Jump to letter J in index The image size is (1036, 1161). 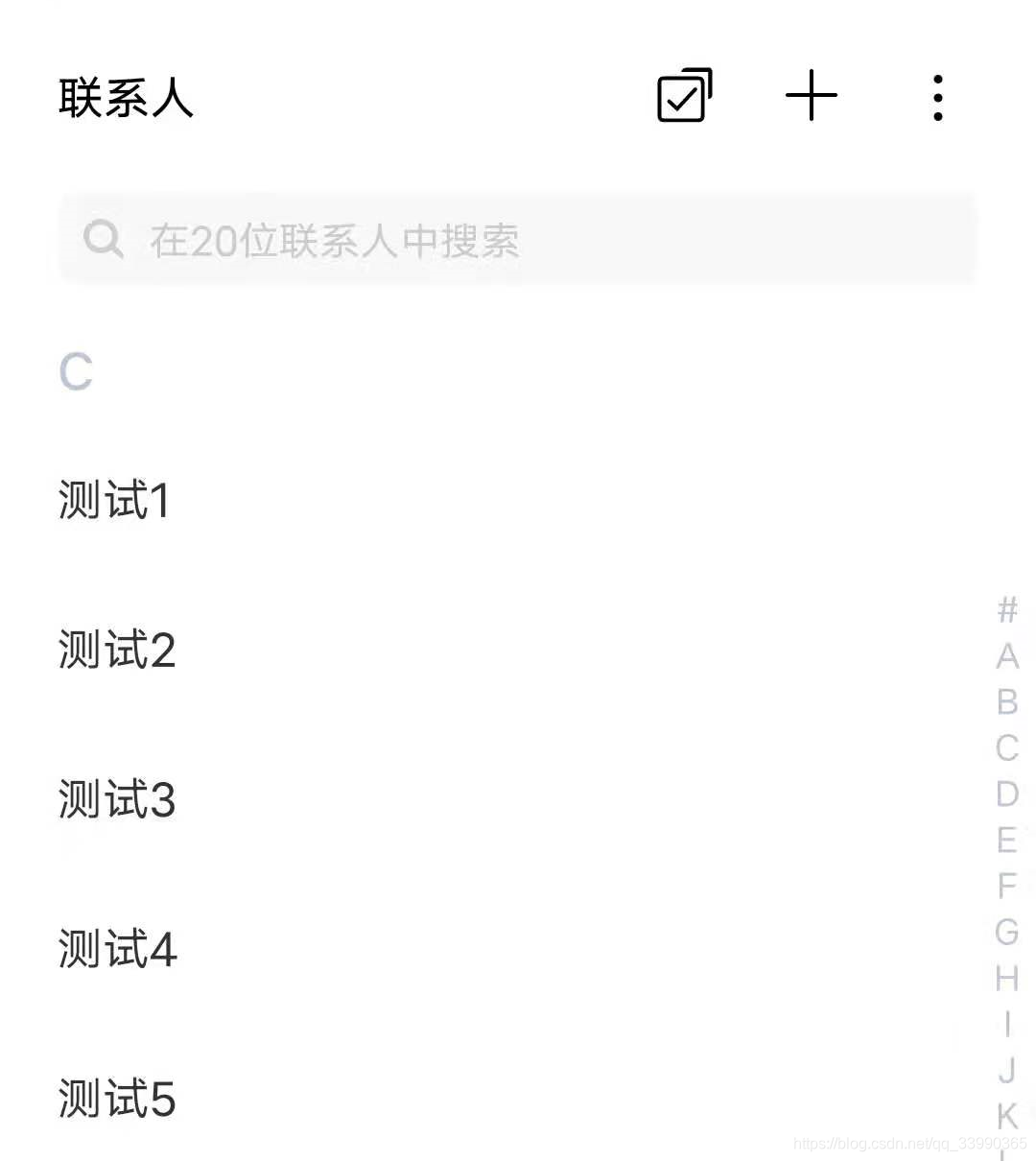pos(1007,1070)
